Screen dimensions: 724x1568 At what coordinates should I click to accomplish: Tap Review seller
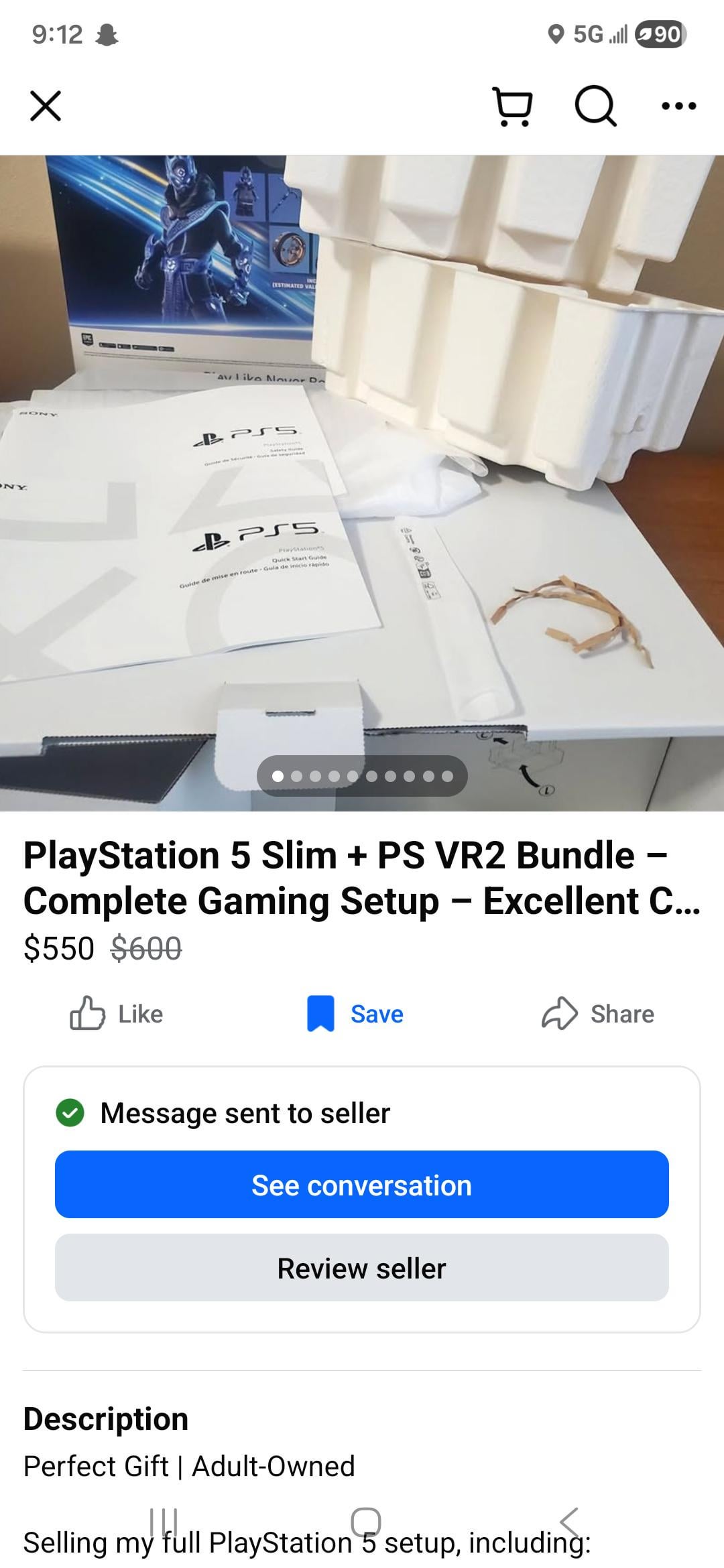(x=362, y=1268)
